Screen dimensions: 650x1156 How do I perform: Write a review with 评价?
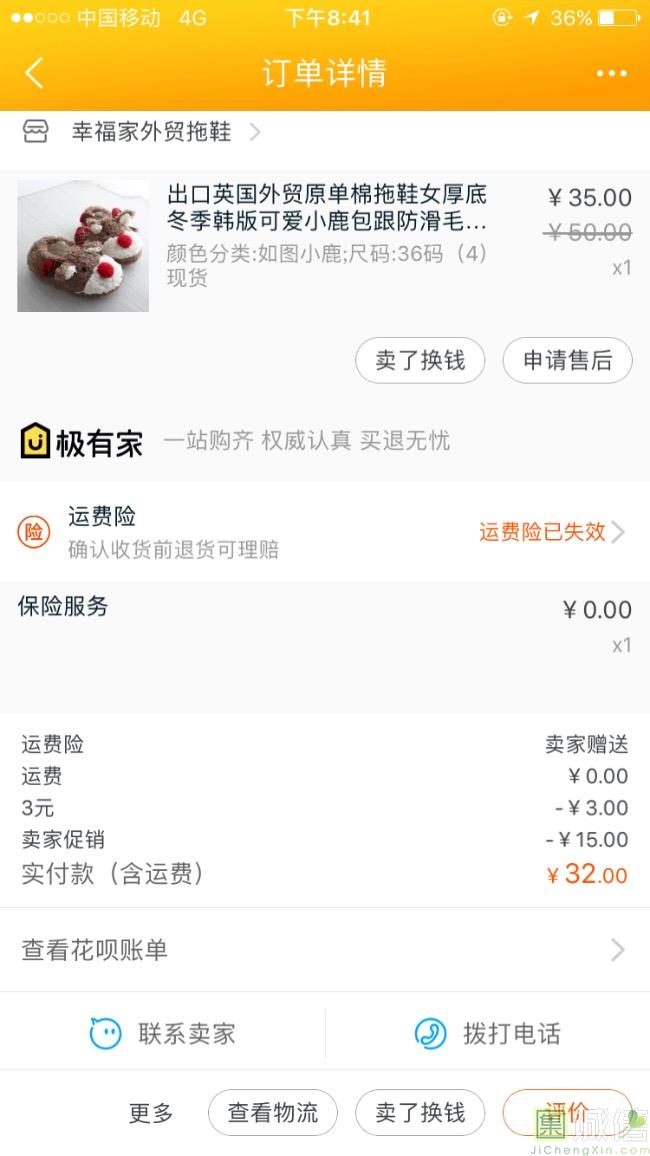point(560,1110)
